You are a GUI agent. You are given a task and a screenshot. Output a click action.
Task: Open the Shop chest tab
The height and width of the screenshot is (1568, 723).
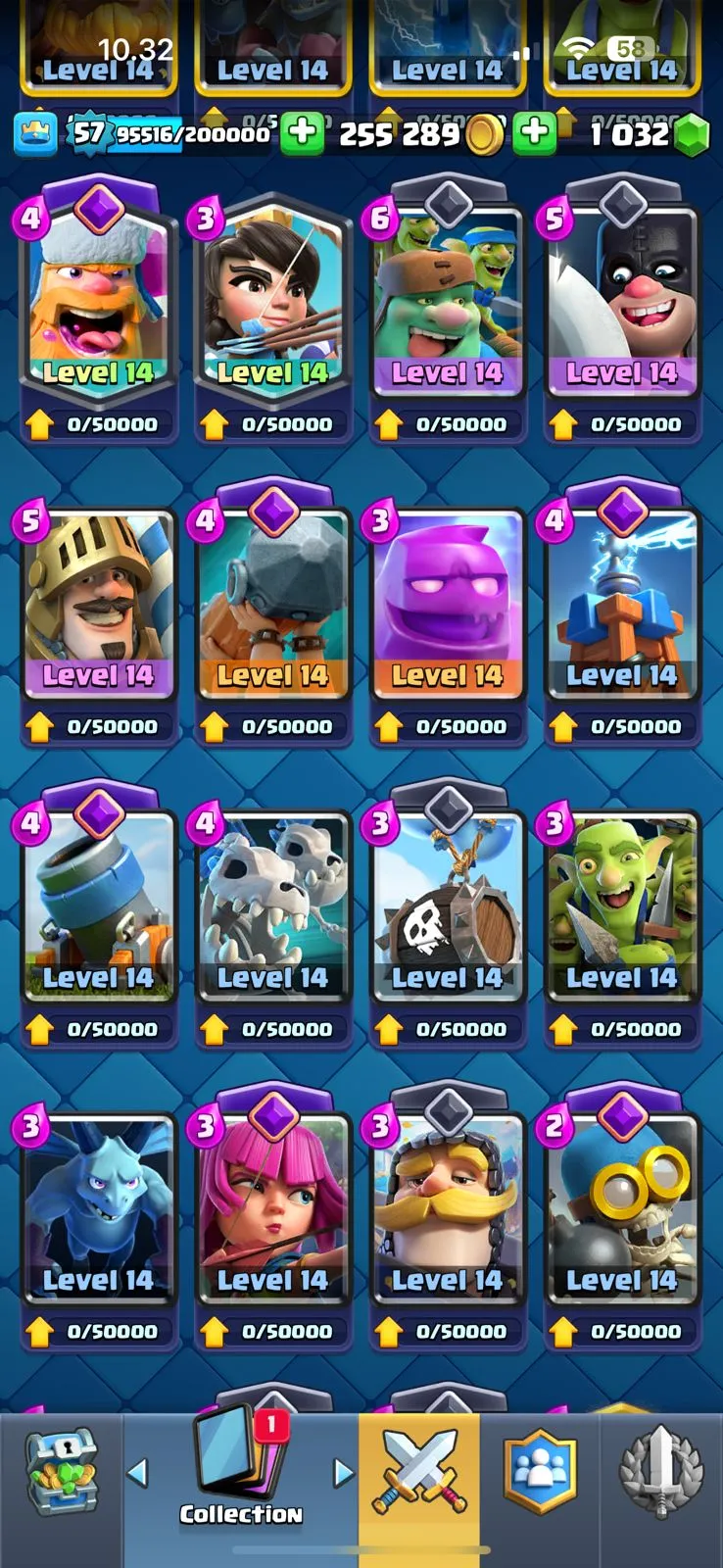tap(61, 1470)
